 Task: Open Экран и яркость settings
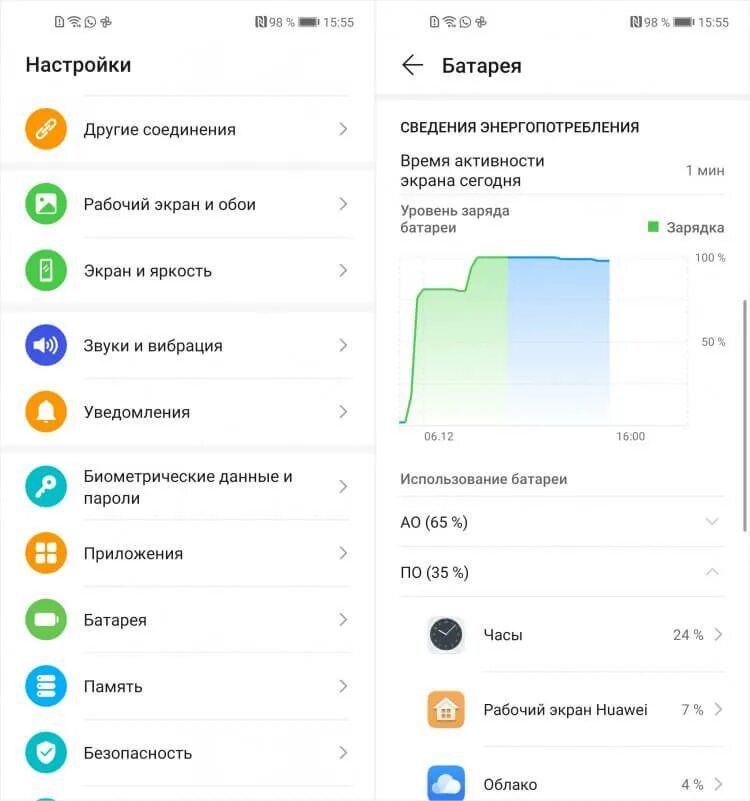tap(188, 271)
